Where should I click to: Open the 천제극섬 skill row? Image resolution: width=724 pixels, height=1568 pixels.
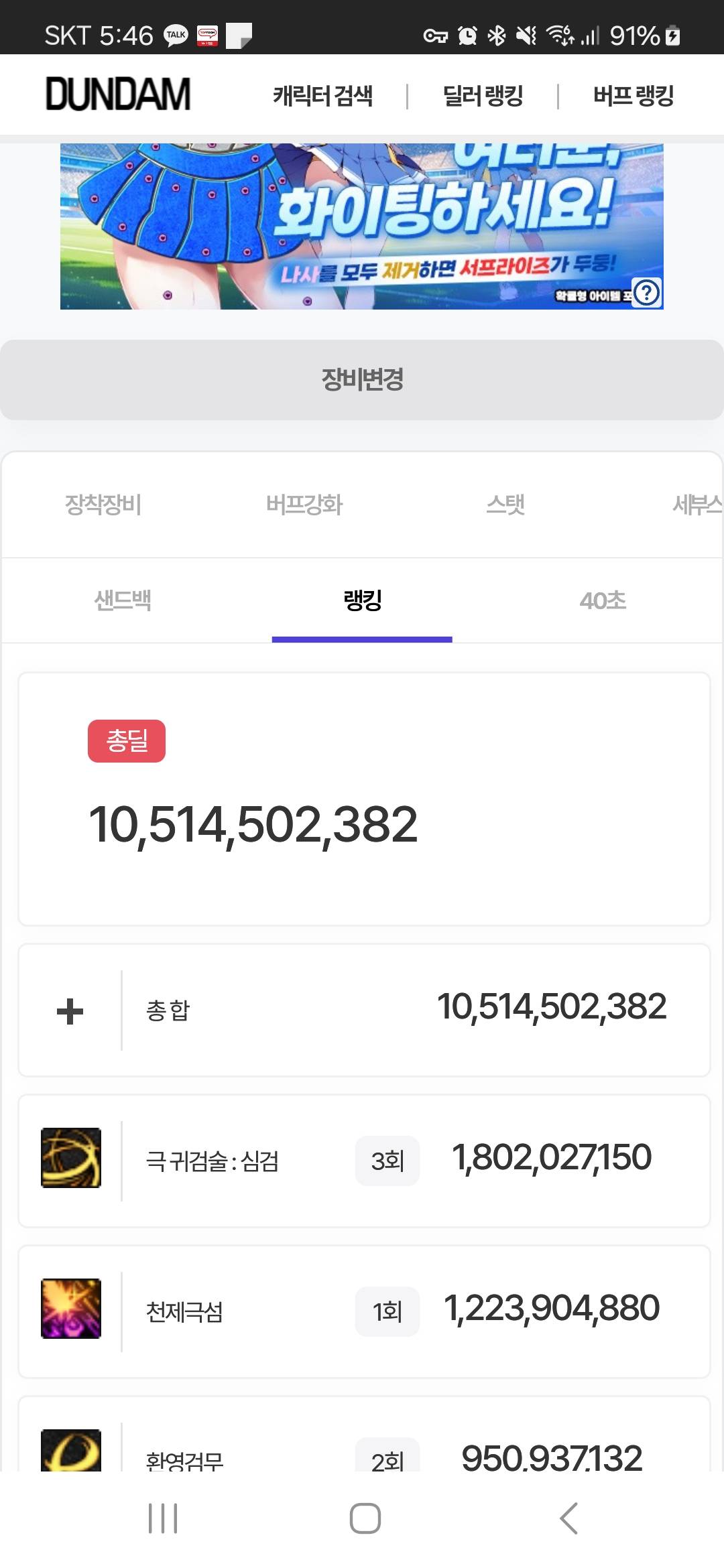pos(363,1311)
